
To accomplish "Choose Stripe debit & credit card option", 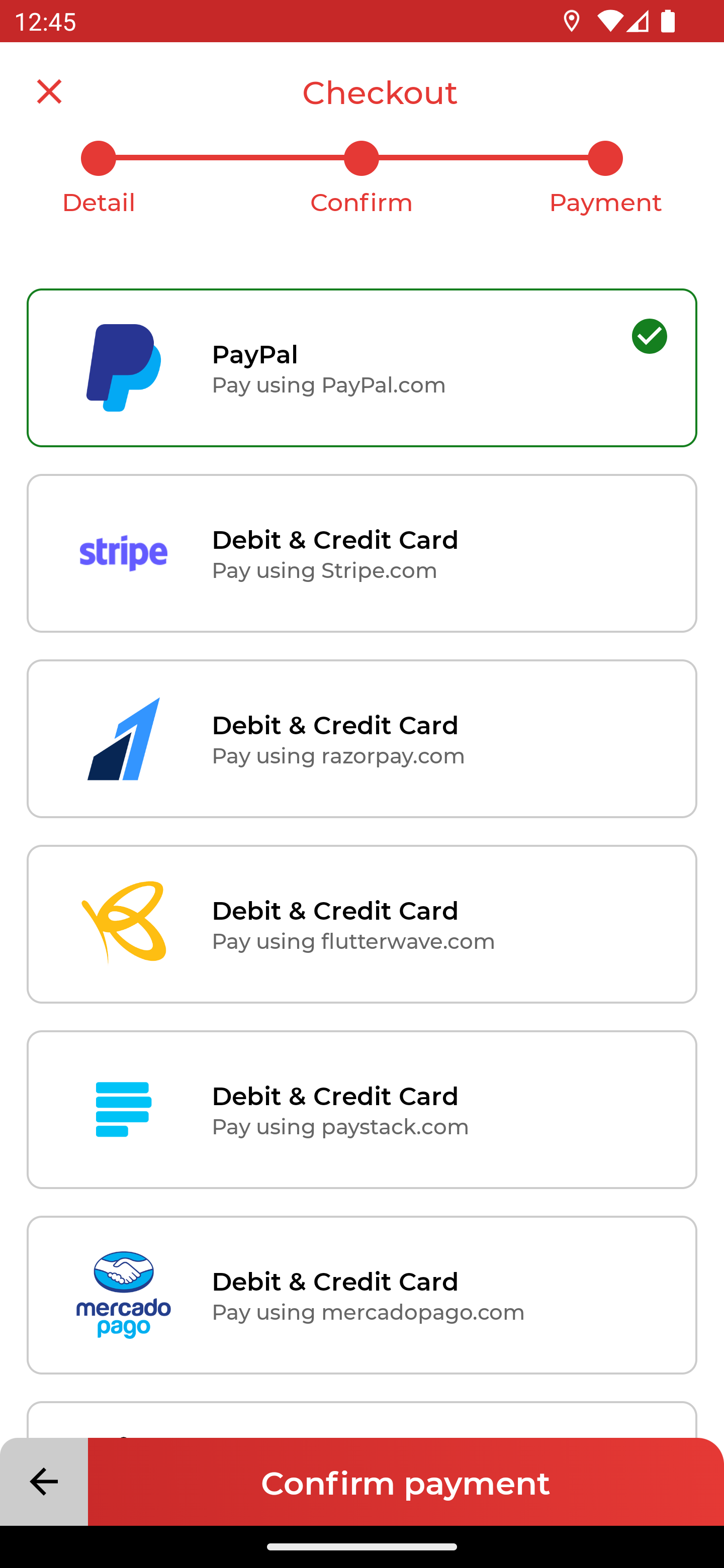I will point(361,553).
